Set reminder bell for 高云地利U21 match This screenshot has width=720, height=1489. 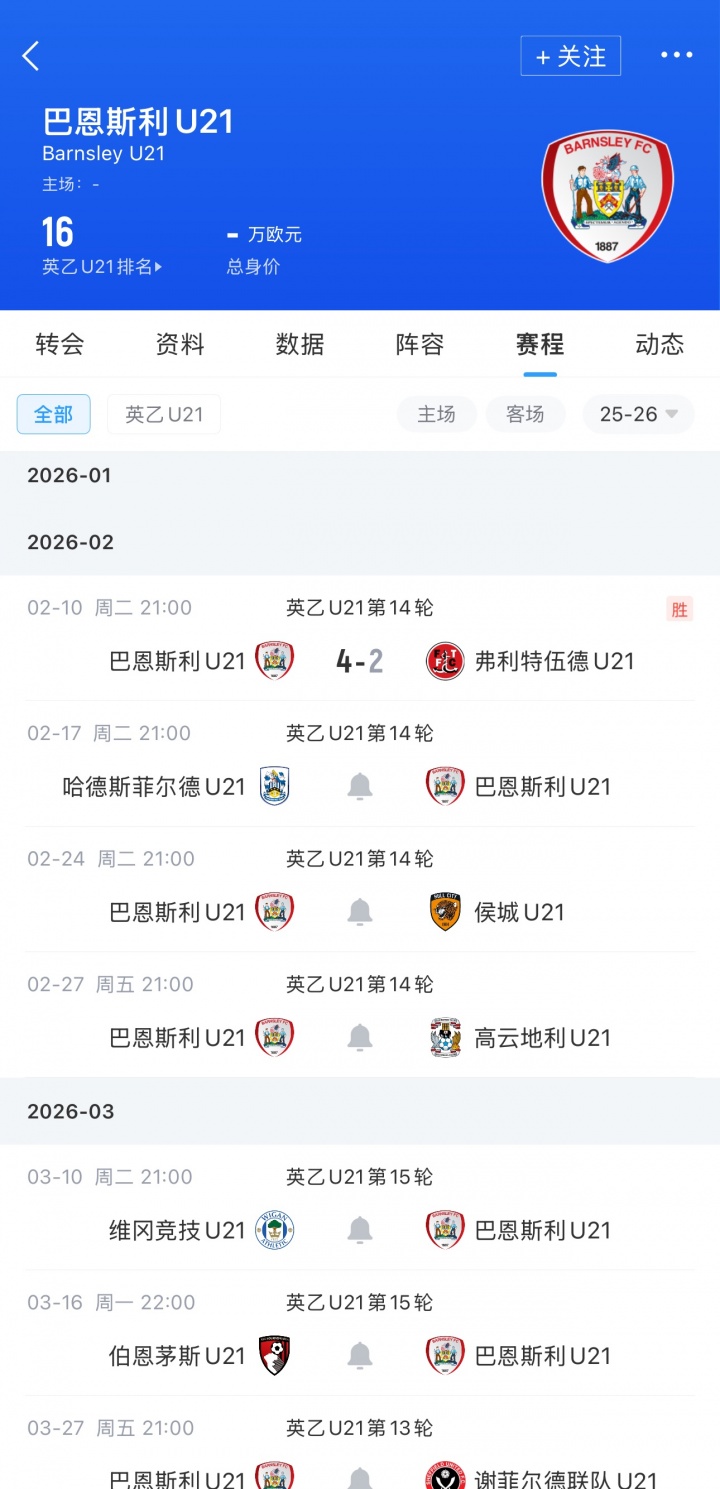[360, 1038]
